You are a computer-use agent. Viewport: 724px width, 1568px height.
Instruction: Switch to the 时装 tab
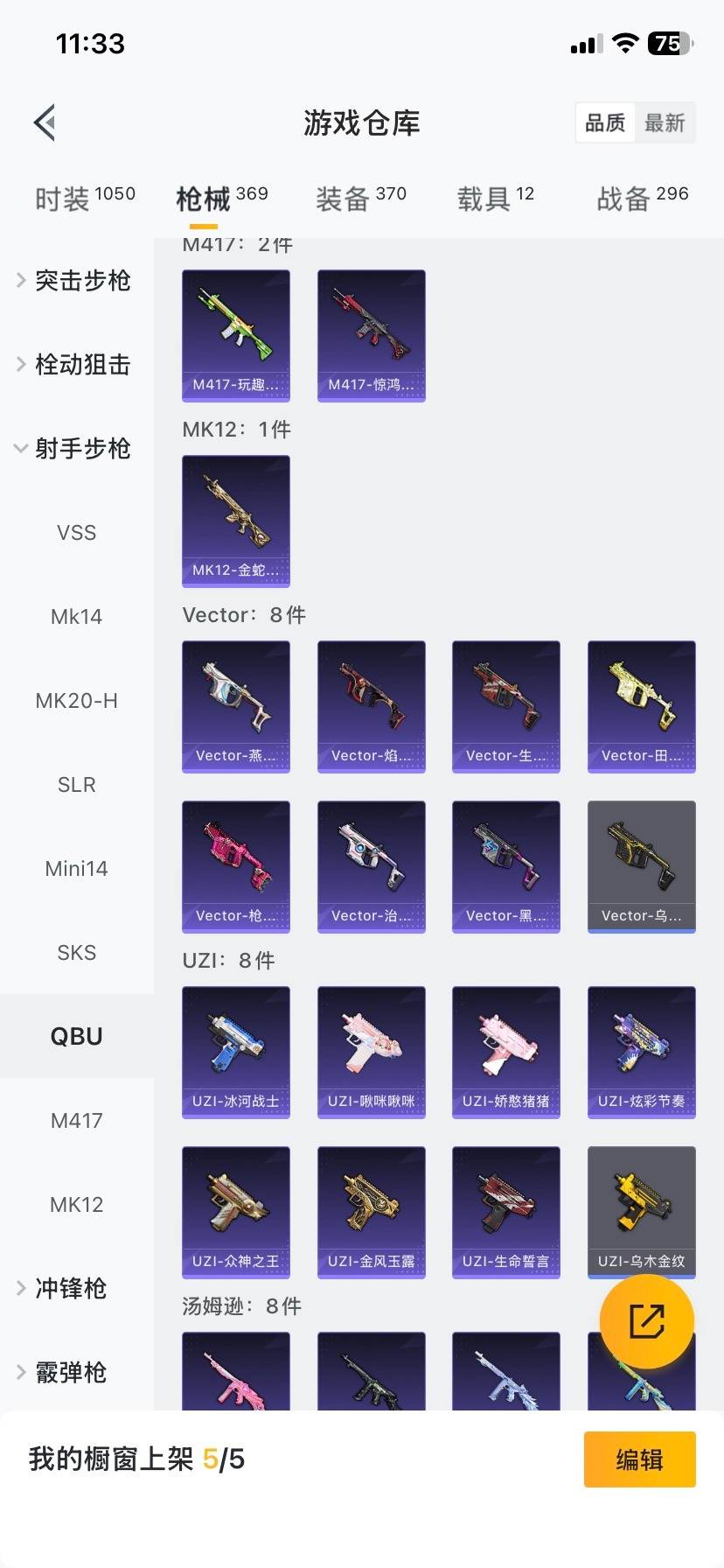(x=85, y=198)
